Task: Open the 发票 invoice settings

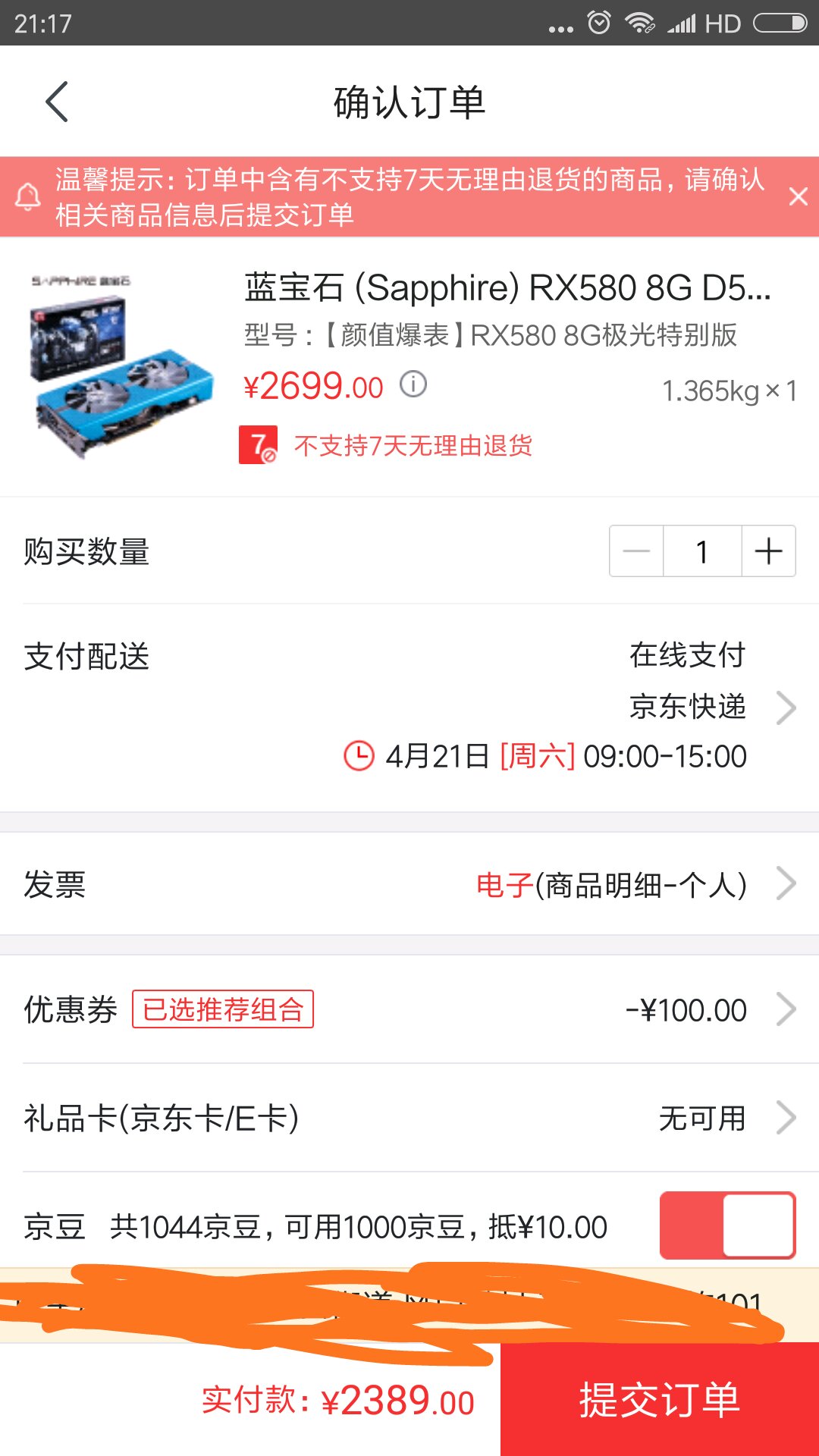Action: [x=786, y=884]
